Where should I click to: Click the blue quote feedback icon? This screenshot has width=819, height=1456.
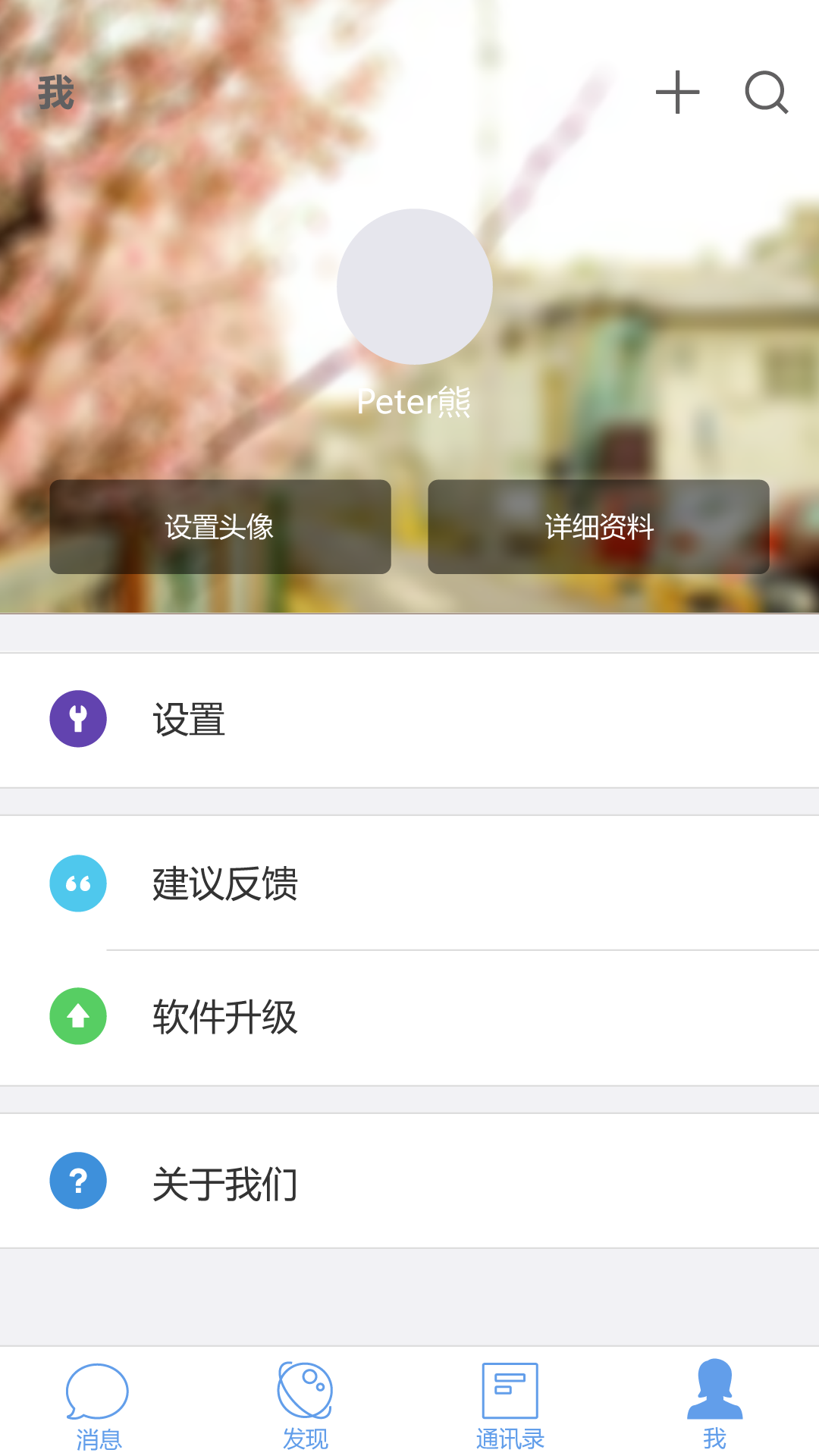pyautogui.click(x=77, y=882)
